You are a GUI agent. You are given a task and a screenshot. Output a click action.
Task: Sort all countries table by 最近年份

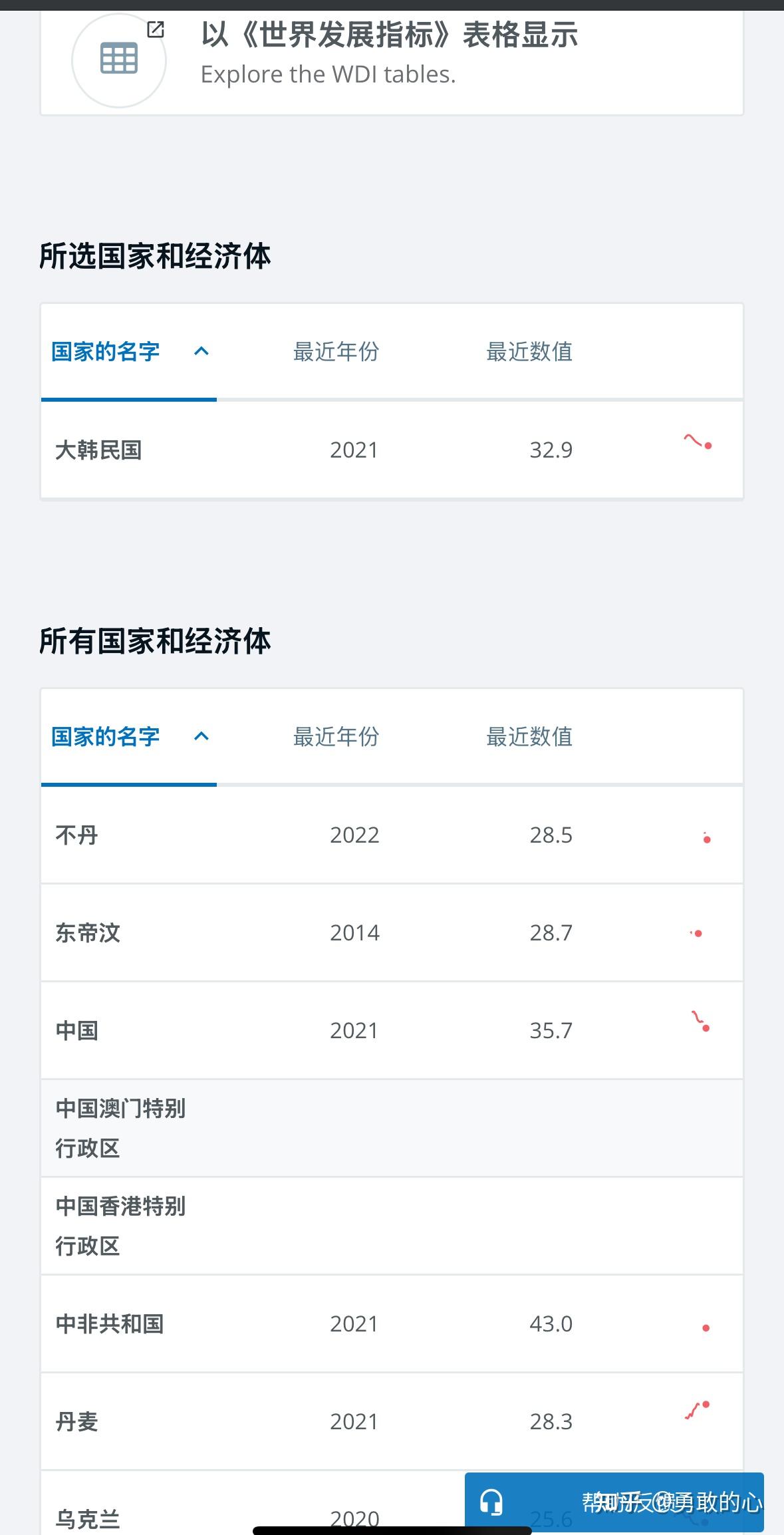tap(336, 737)
